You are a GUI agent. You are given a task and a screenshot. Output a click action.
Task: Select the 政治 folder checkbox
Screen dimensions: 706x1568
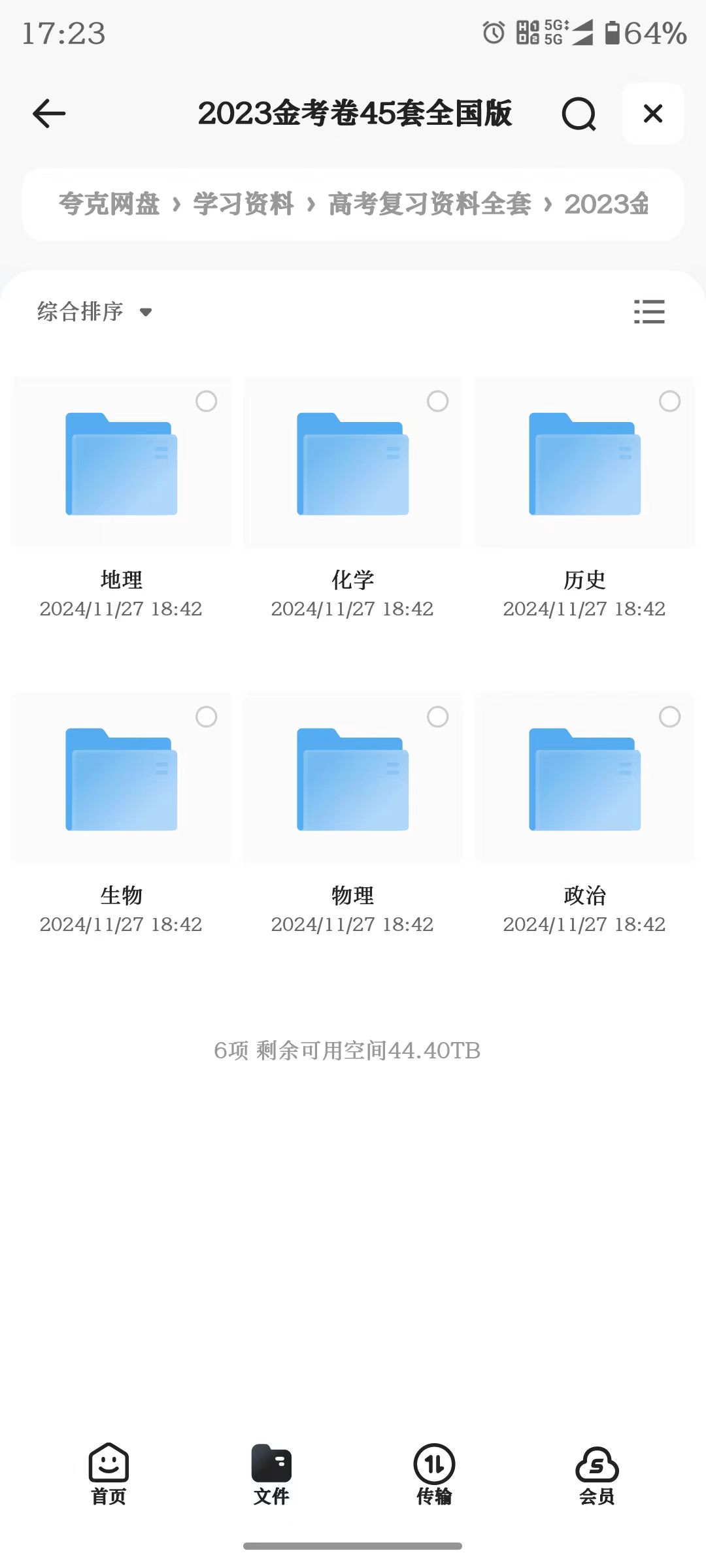pyautogui.click(x=669, y=717)
